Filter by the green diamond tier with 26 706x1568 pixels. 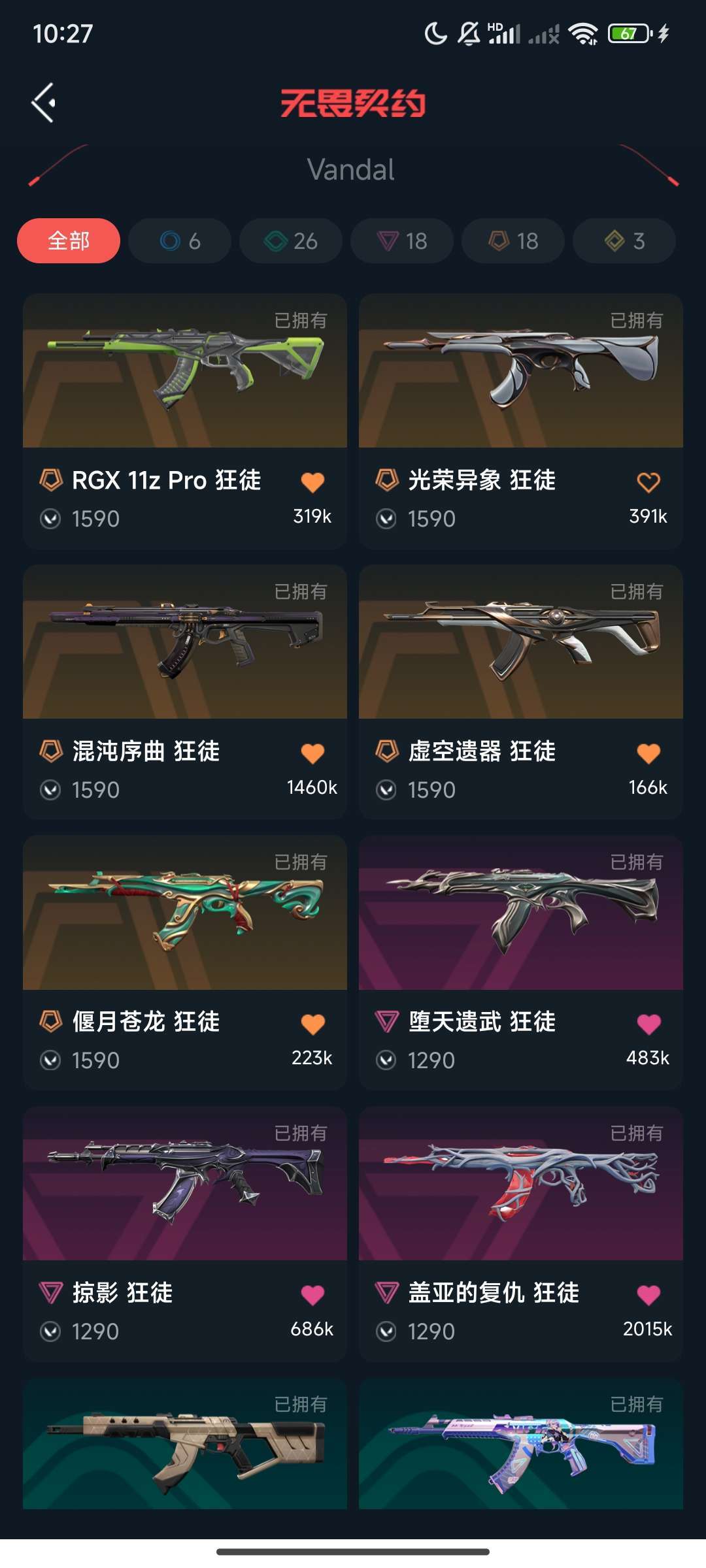point(291,241)
